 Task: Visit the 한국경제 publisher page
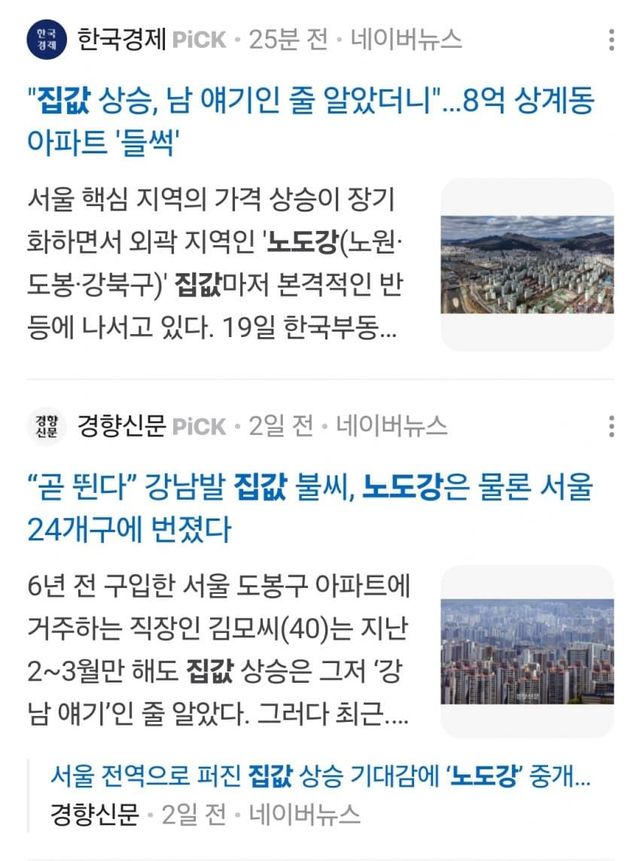pyautogui.click(x=120, y=40)
